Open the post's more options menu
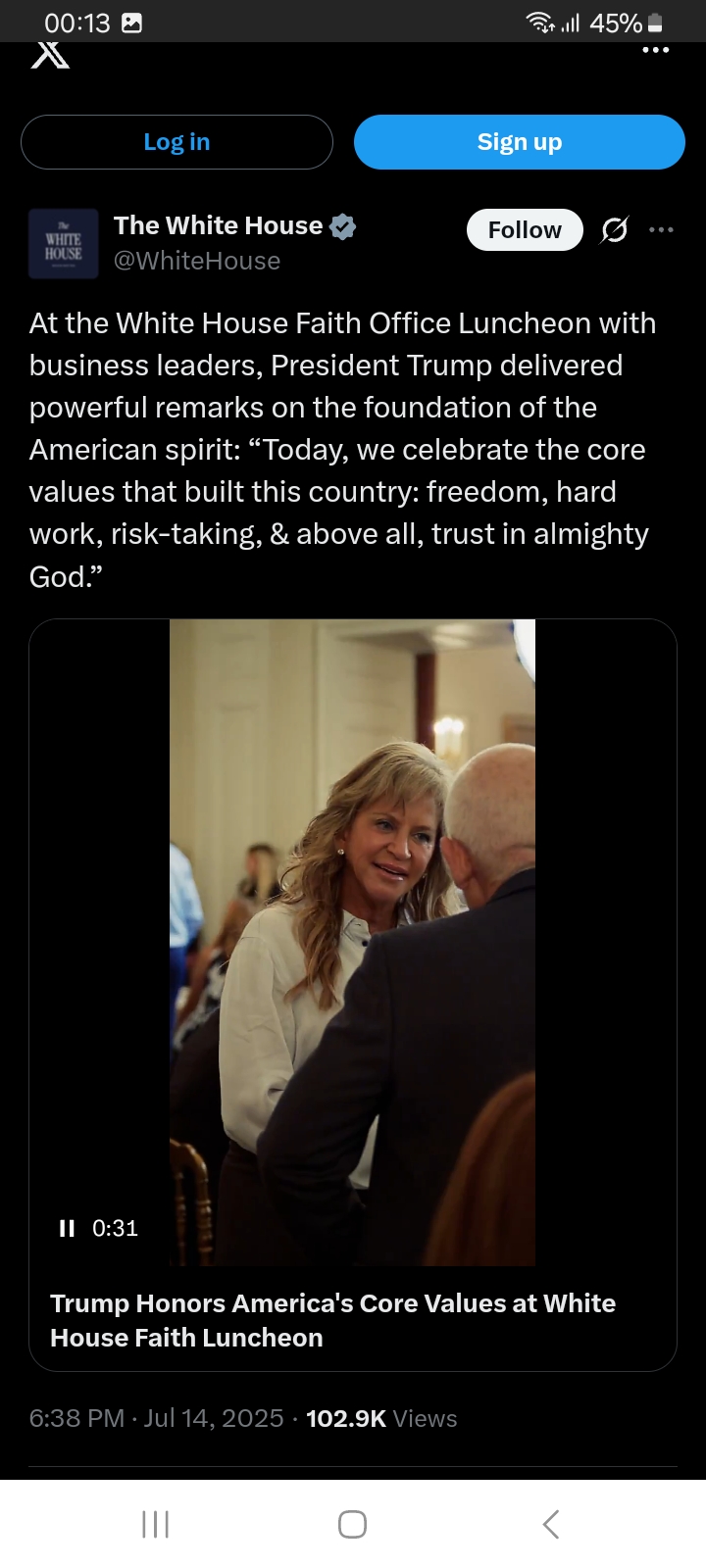The width and height of the screenshot is (706, 1568). pos(662,229)
